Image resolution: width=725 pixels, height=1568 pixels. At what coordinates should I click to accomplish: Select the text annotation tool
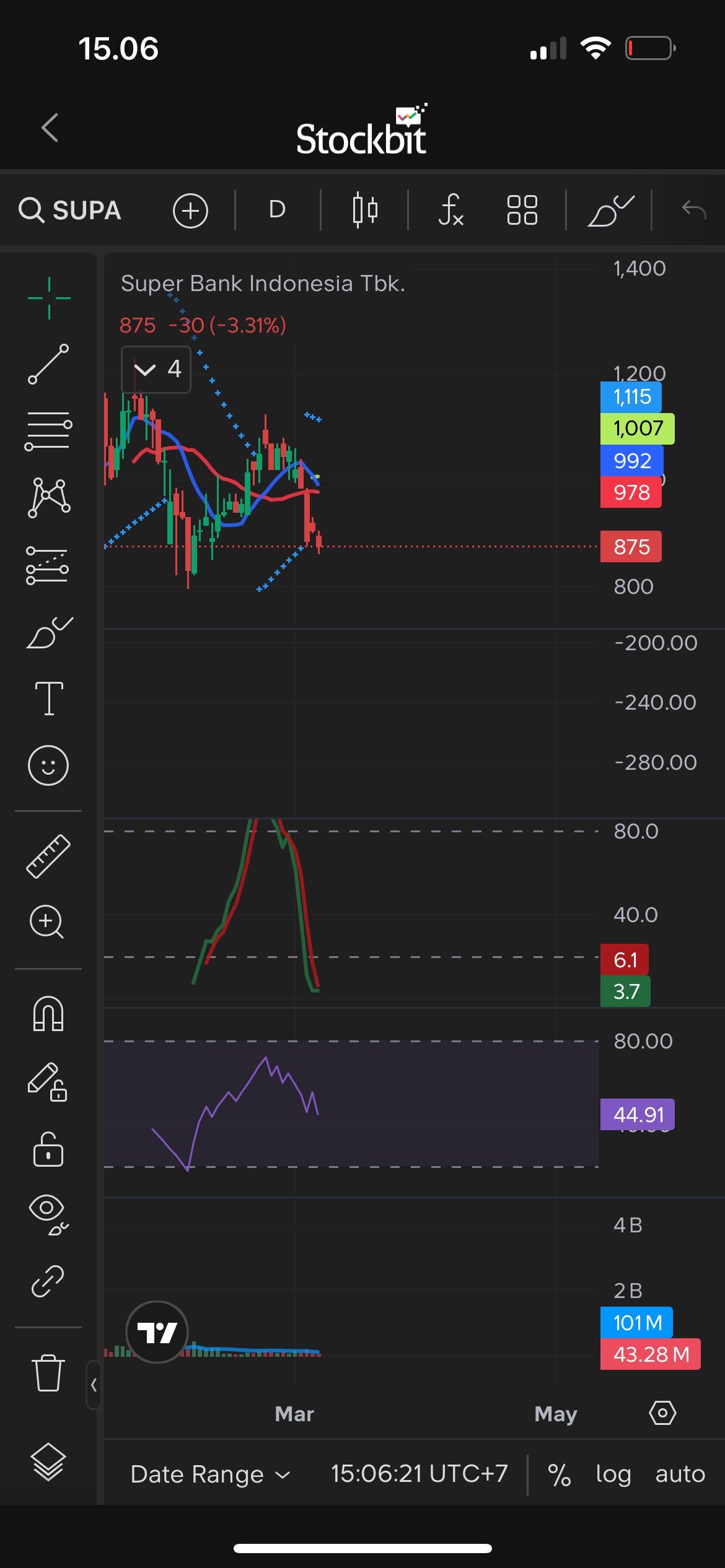tap(48, 699)
